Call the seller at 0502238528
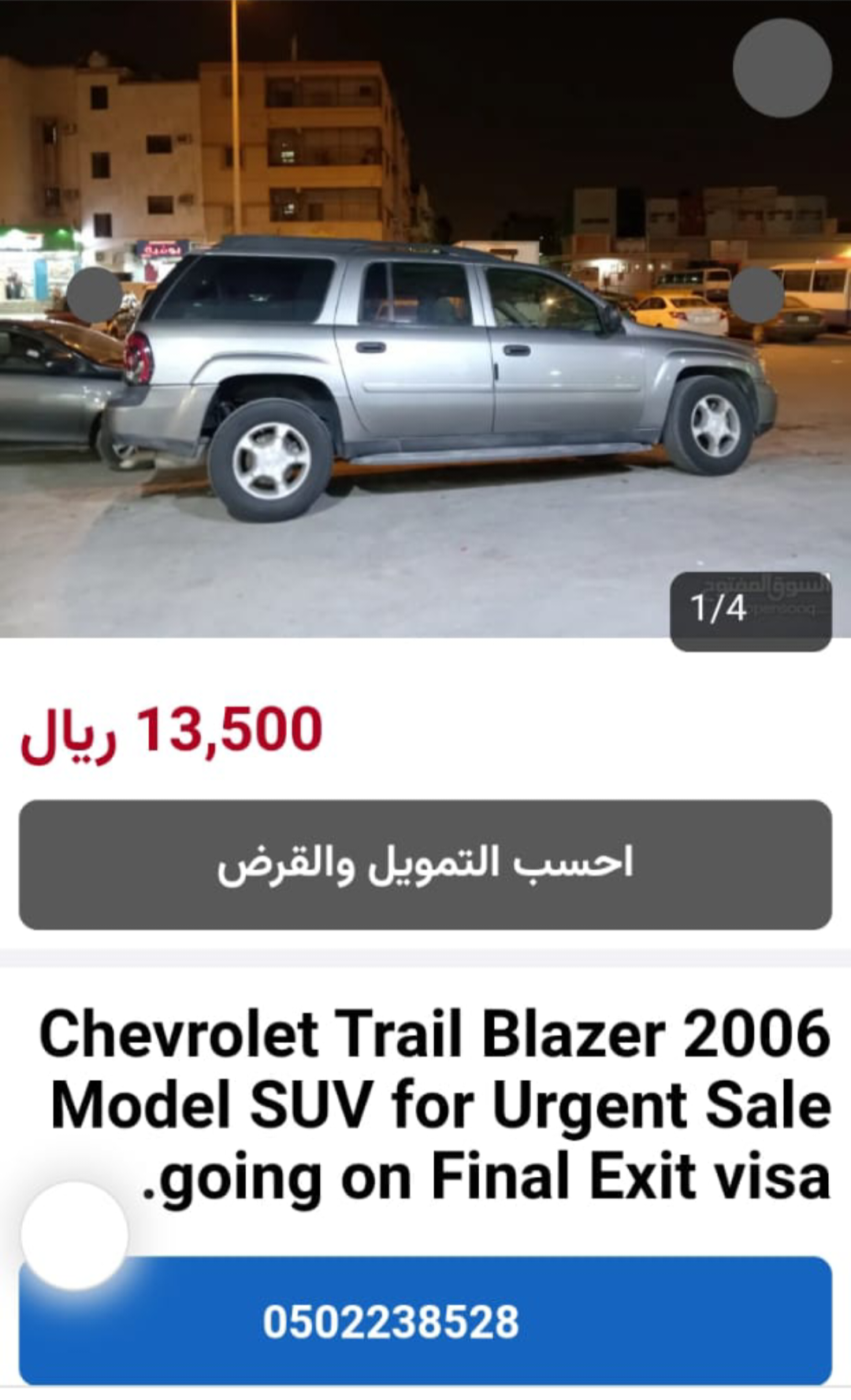The width and height of the screenshot is (851, 1400). [x=425, y=1321]
